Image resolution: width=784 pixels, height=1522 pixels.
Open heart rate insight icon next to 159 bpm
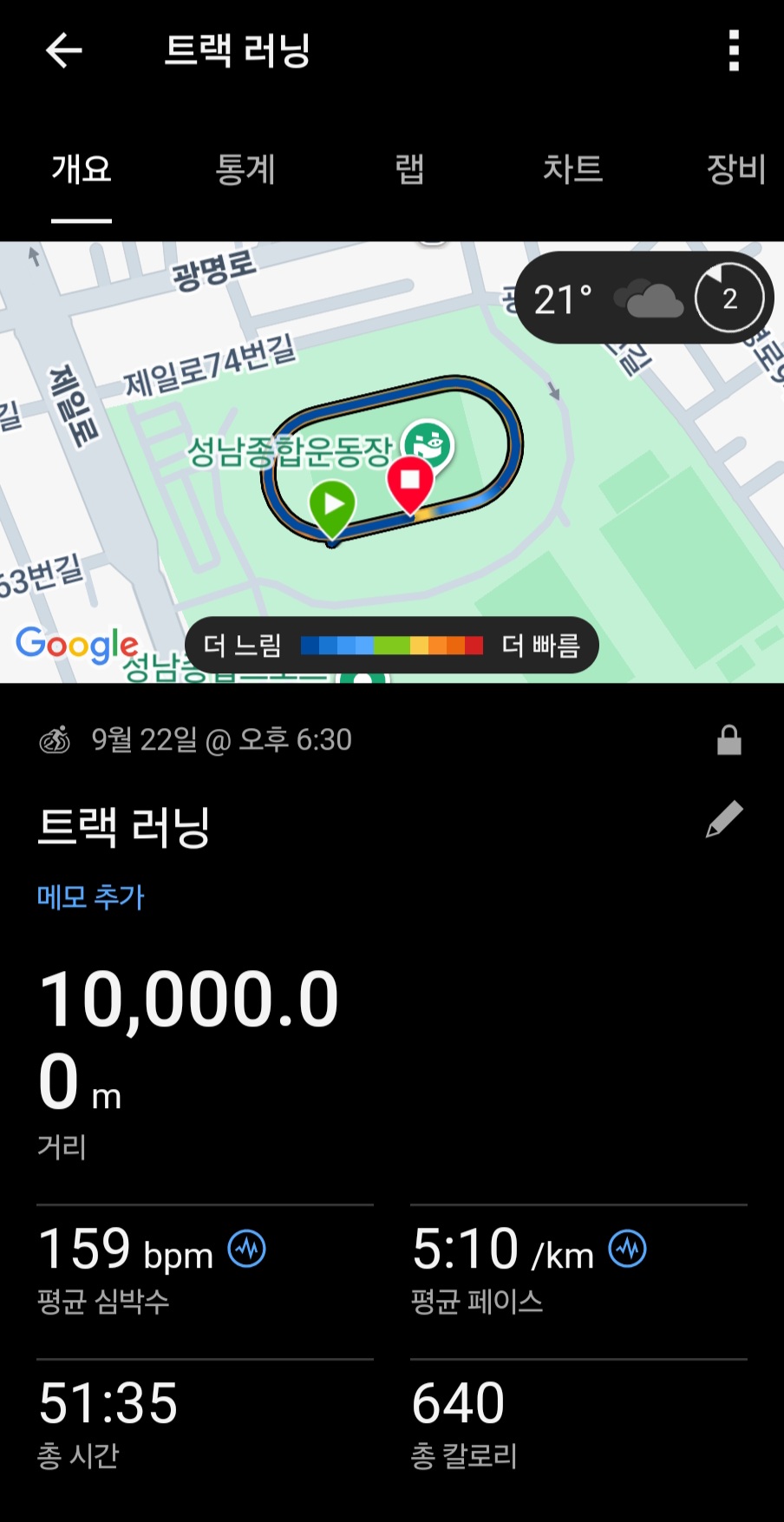tap(247, 1249)
